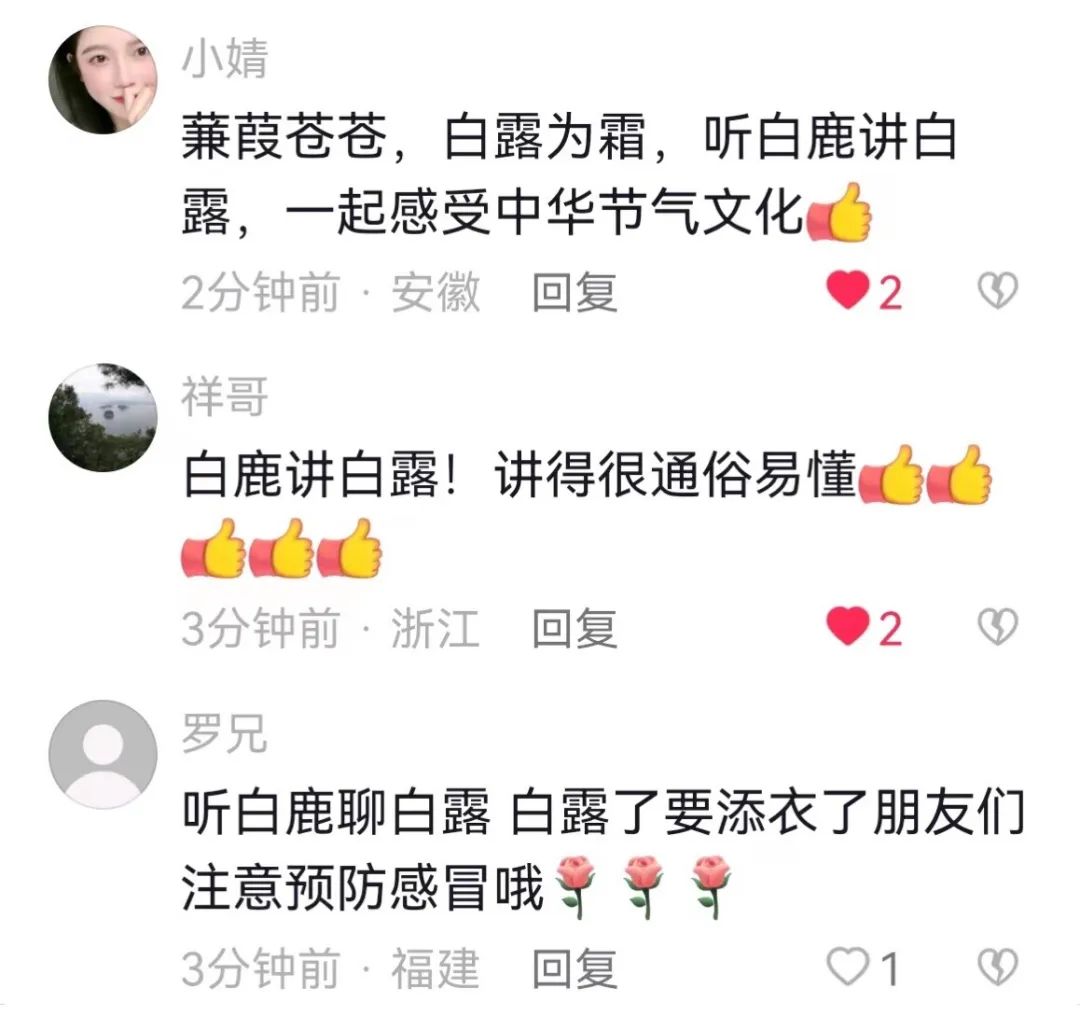
Task: Reply to 小婧's comment
Action: point(574,292)
